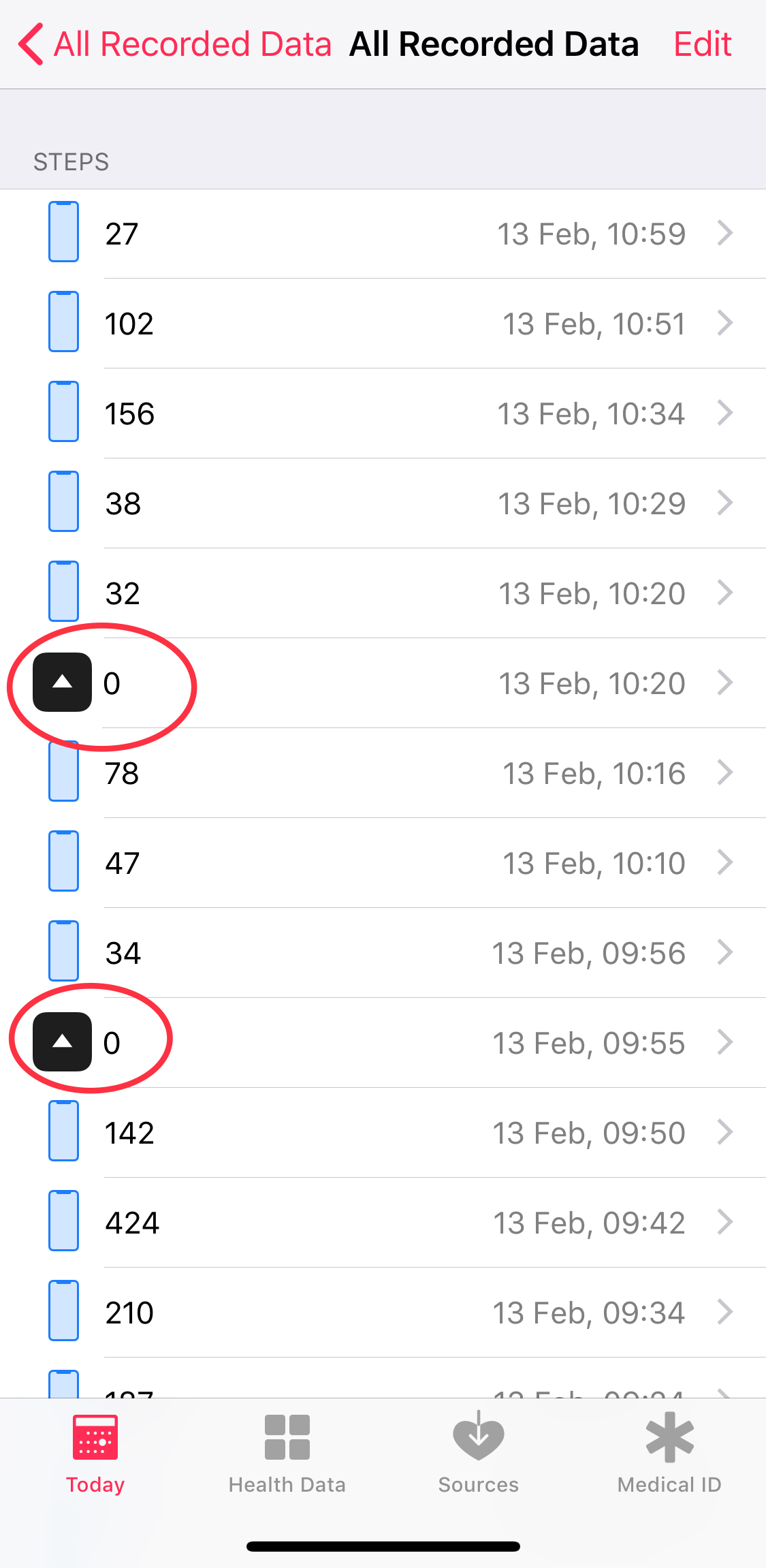Open the 38 steps entry at 10:29
Viewport: 766px width, 1568px height.
(x=383, y=503)
